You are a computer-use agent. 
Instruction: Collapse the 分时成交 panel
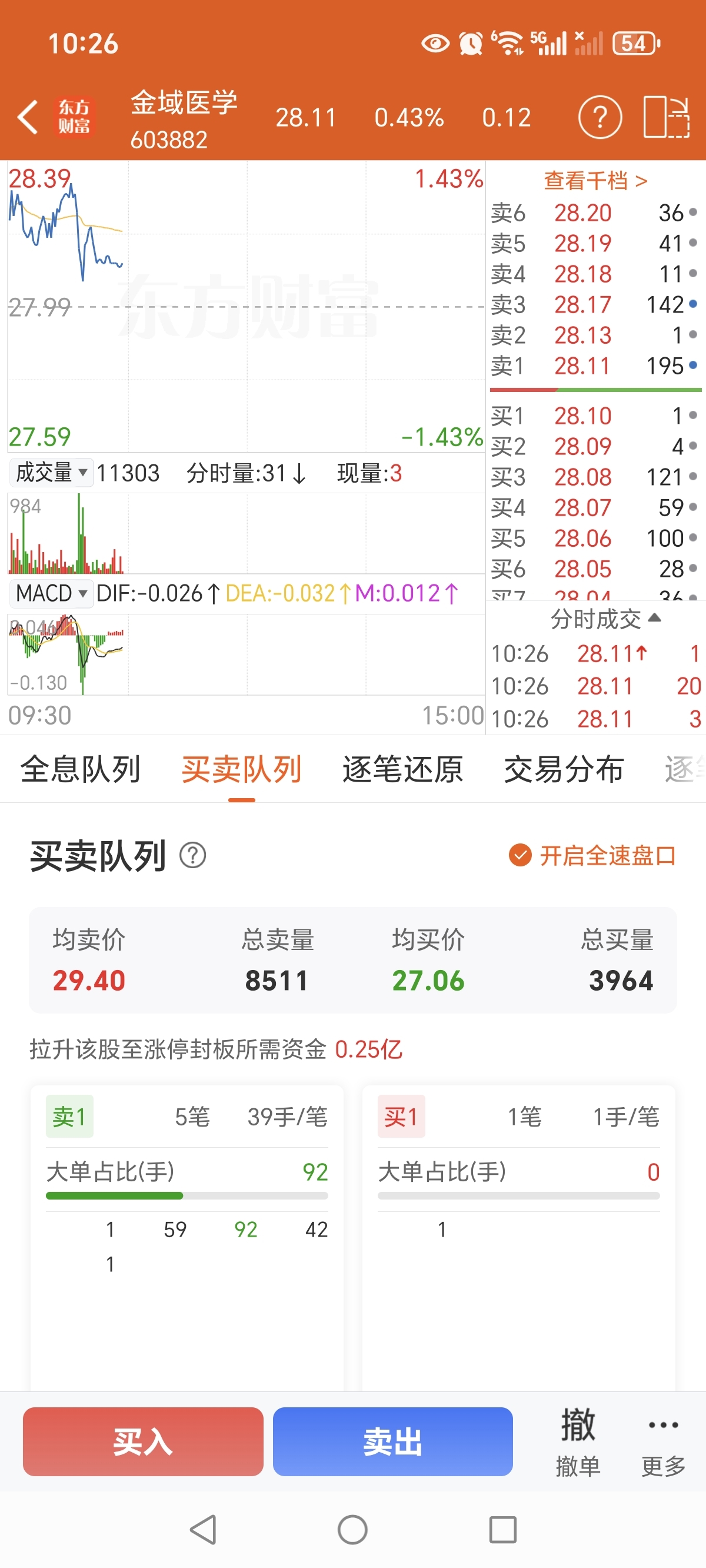(x=605, y=619)
